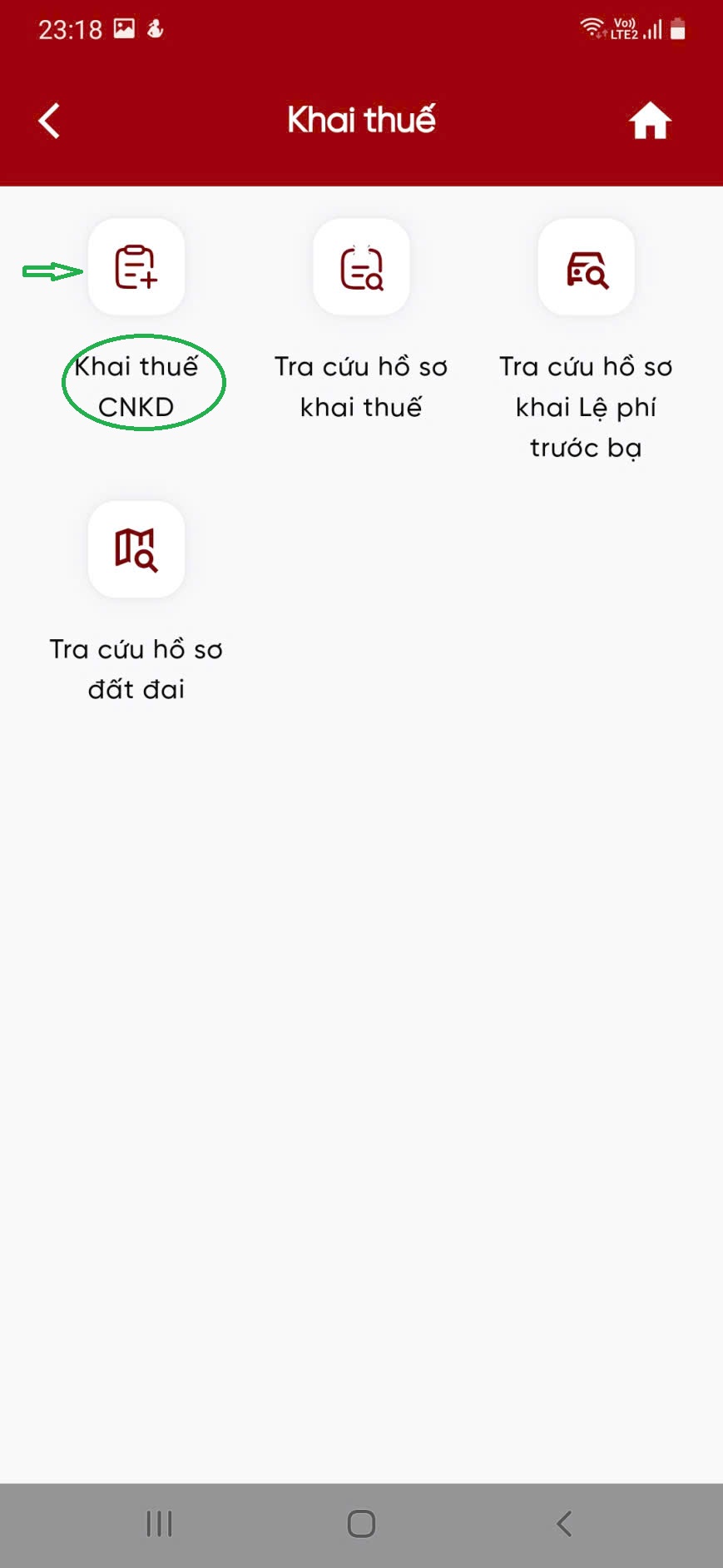Select Tra cứu hồ sơ khai Lệ phí trước bạ
Screen dimensions: 723x1568
(x=587, y=268)
